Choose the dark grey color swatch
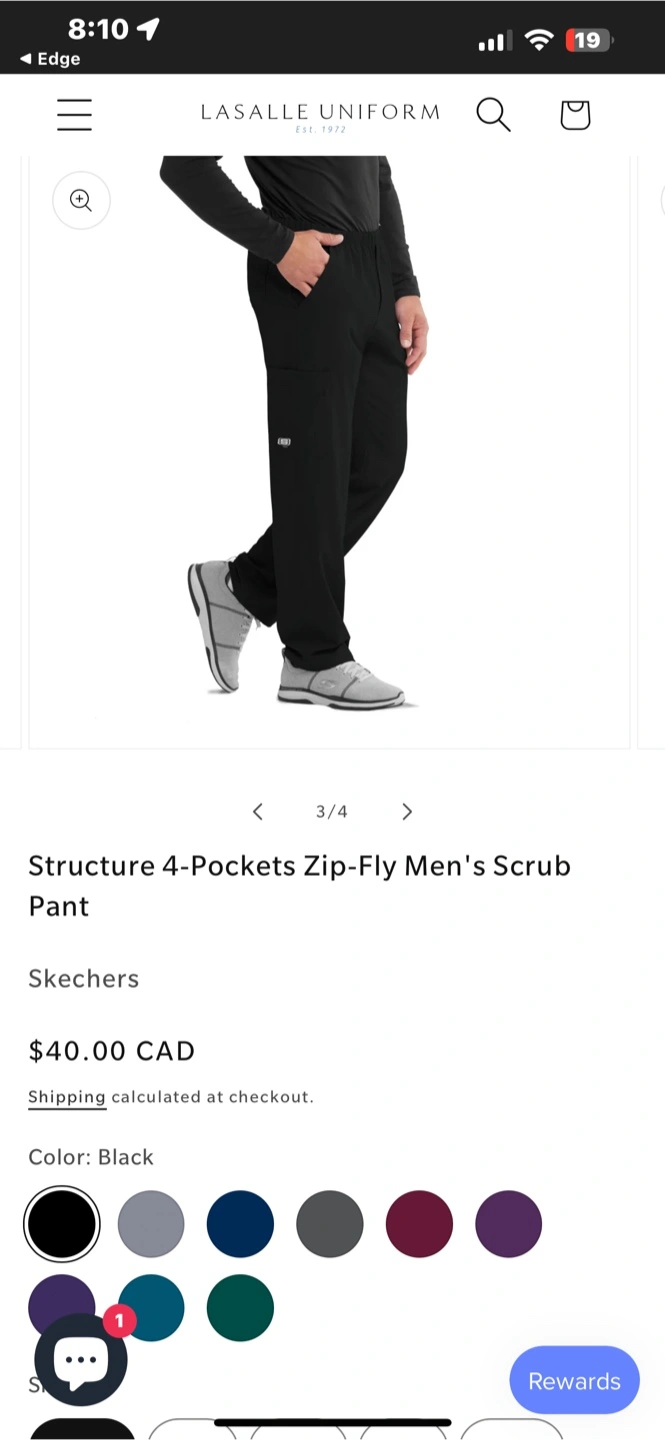This screenshot has height=1440, width=665. coord(330,1224)
